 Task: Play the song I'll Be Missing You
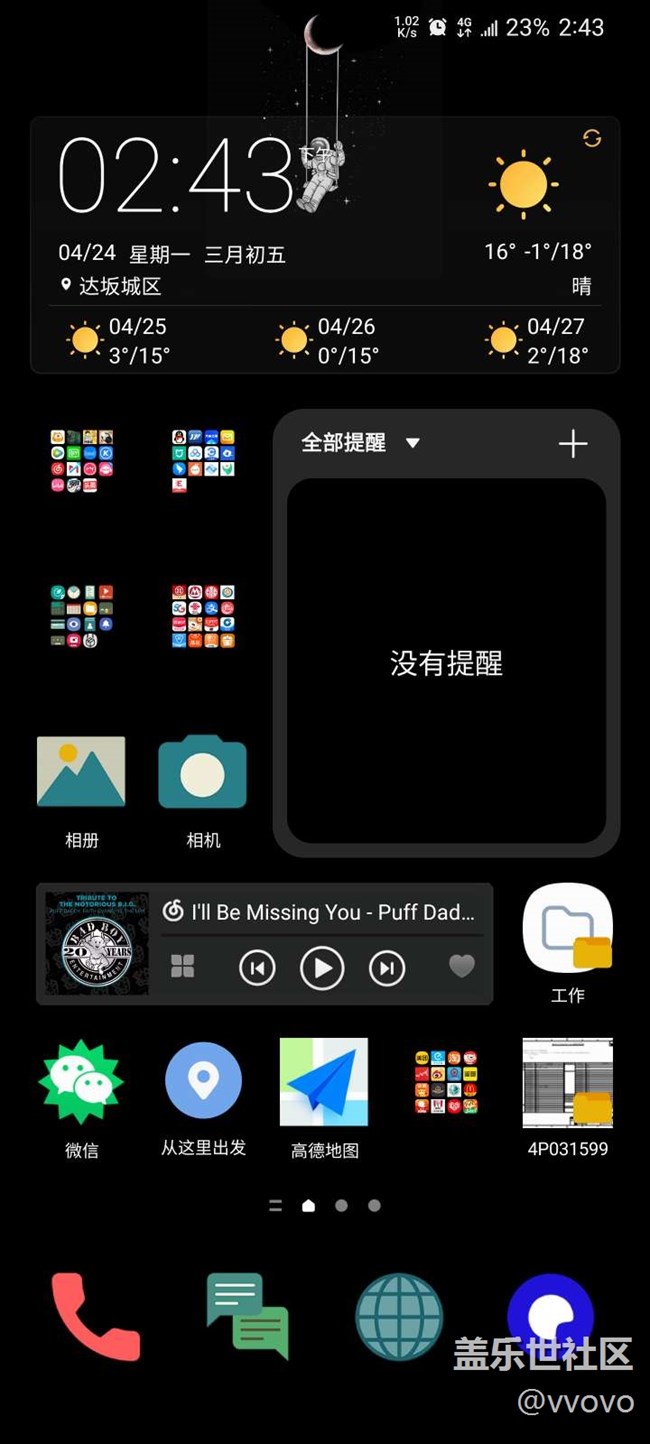[x=322, y=967]
